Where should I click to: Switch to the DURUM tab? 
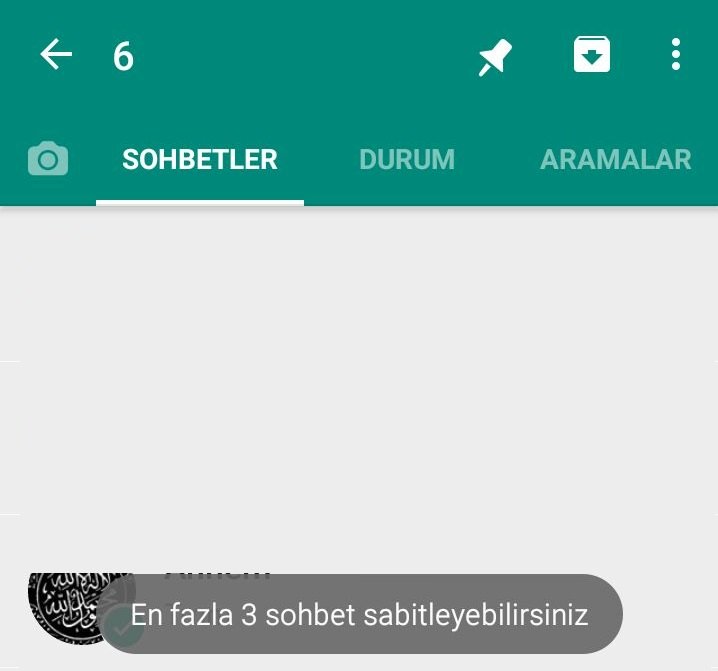point(407,160)
